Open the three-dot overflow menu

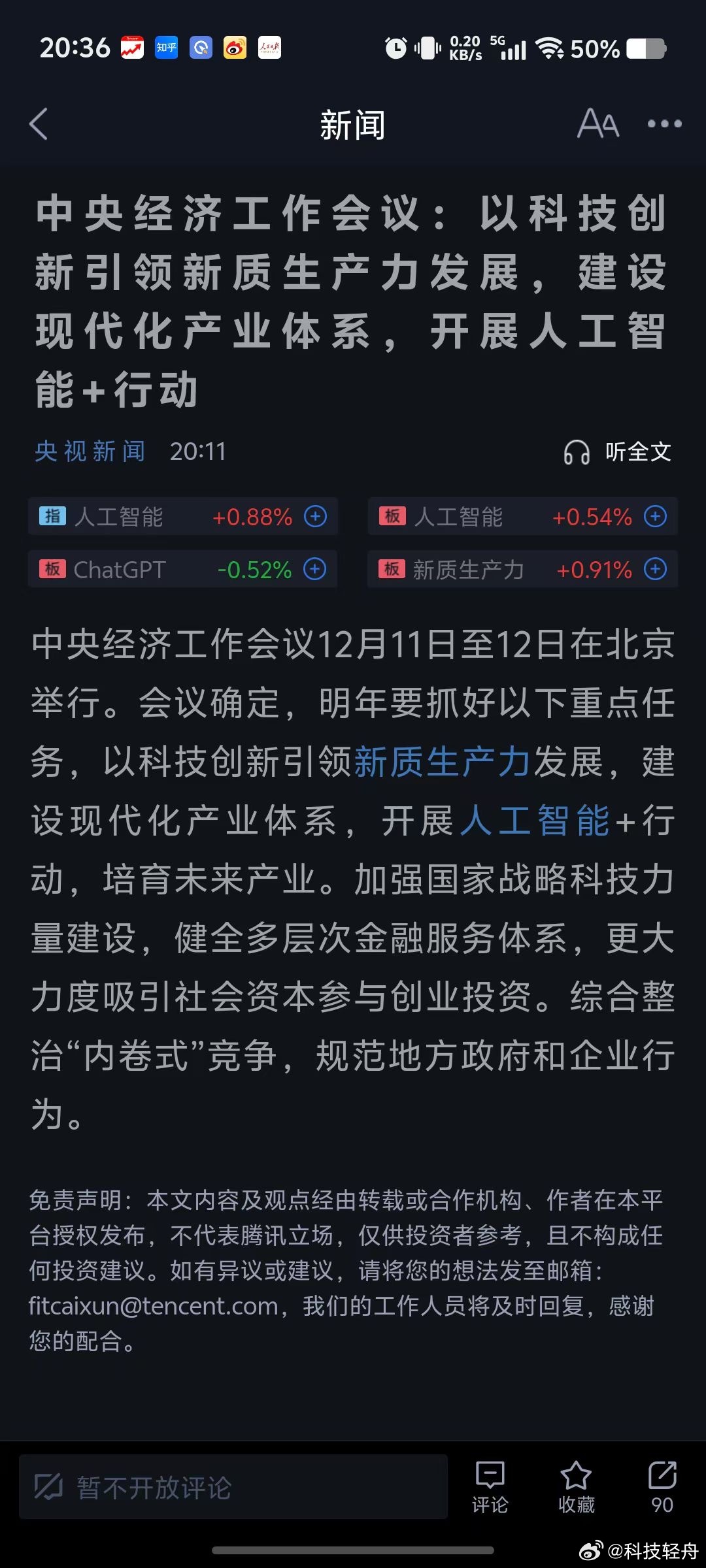[x=664, y=123]
